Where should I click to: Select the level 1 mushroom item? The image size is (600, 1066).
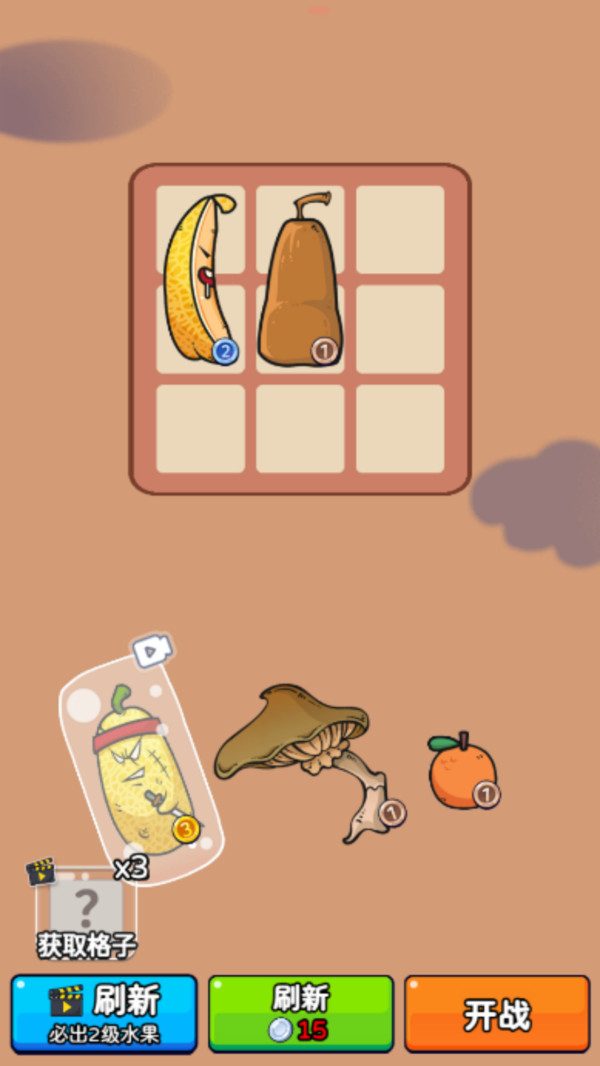[x=309, y=761]
